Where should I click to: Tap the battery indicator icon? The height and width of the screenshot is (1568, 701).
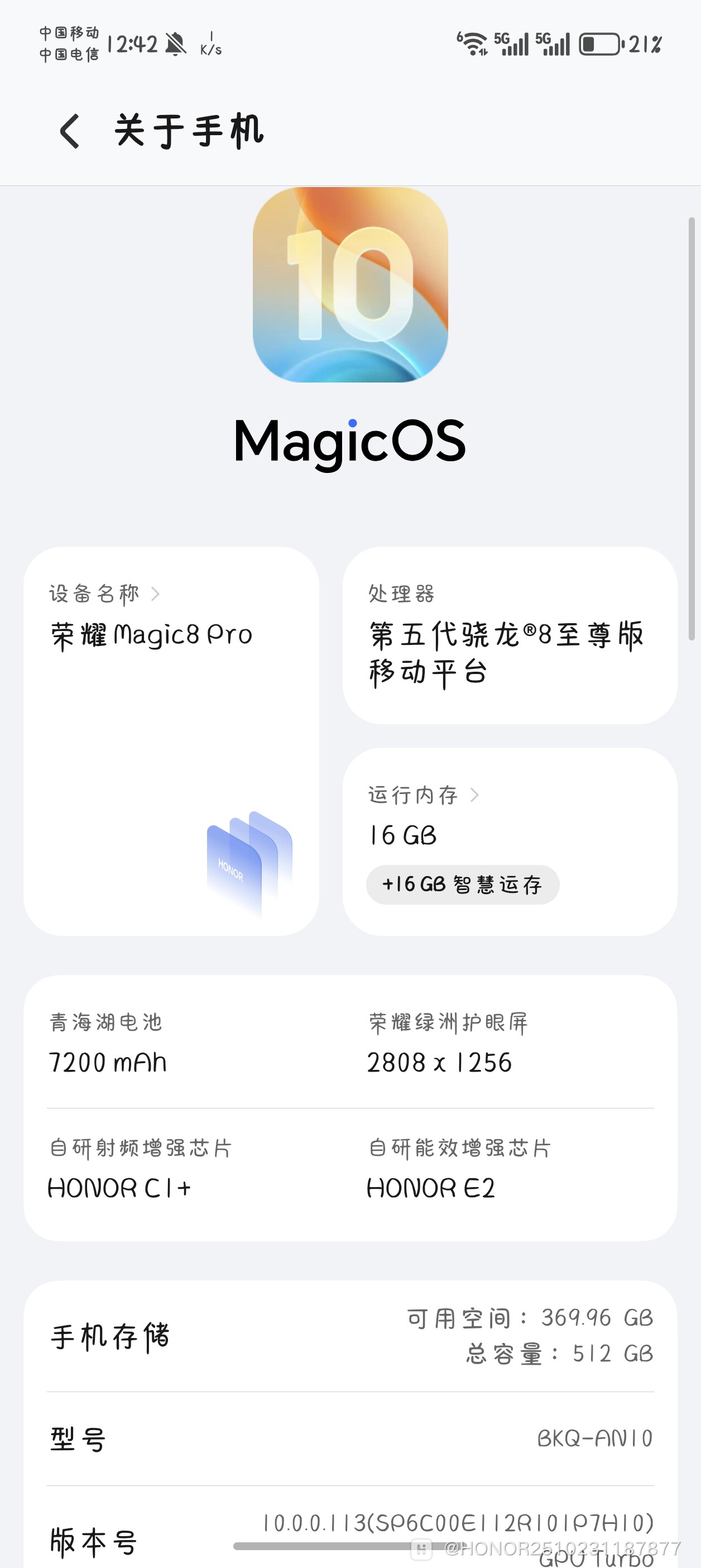[x=599, y=44]
